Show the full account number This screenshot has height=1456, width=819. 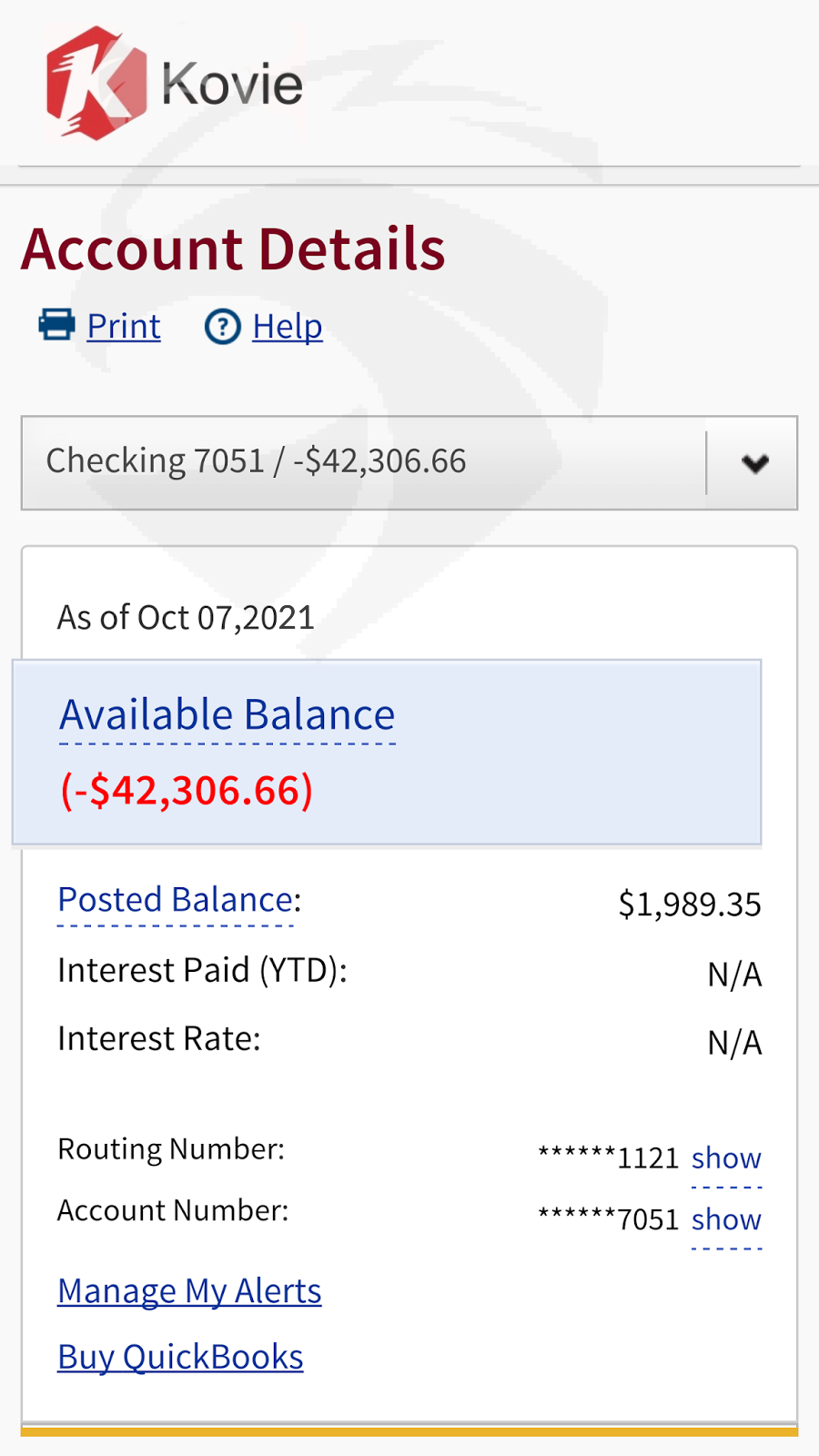tap(726, 1219)
